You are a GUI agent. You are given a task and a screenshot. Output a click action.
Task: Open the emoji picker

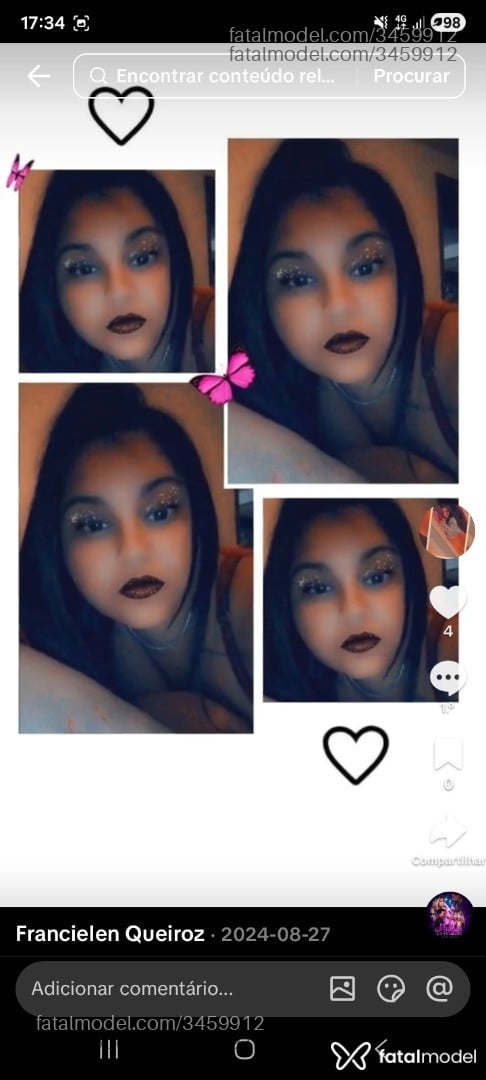391,989
